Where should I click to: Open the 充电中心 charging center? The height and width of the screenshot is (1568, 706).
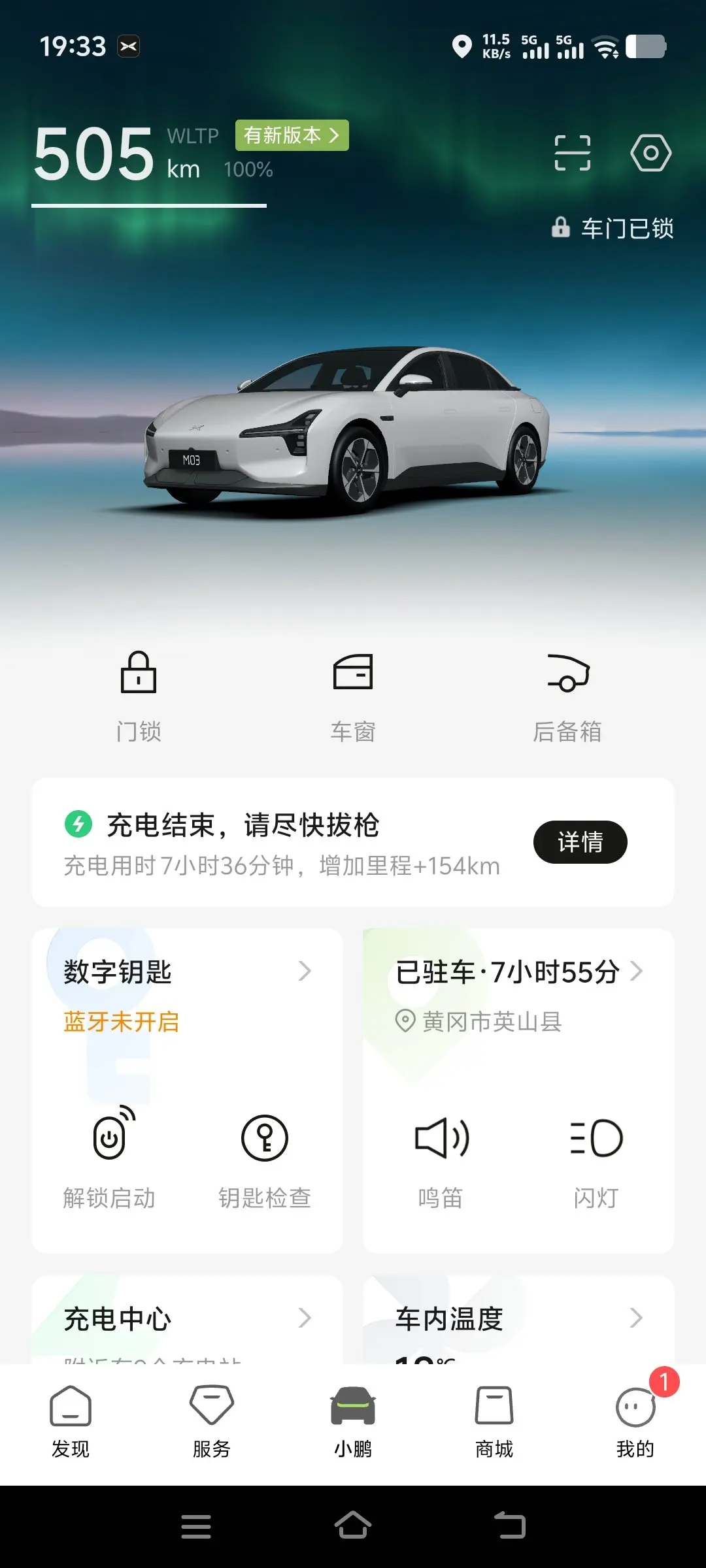point(187,1320)
